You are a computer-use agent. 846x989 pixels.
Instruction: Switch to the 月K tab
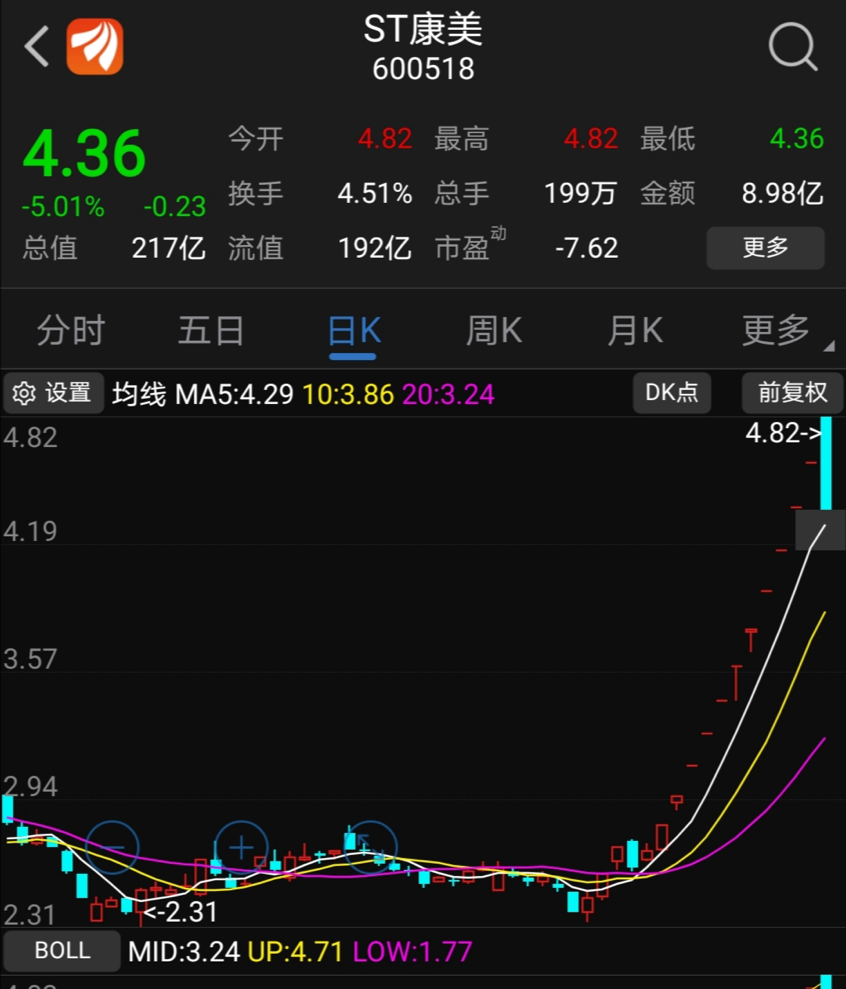634,330
